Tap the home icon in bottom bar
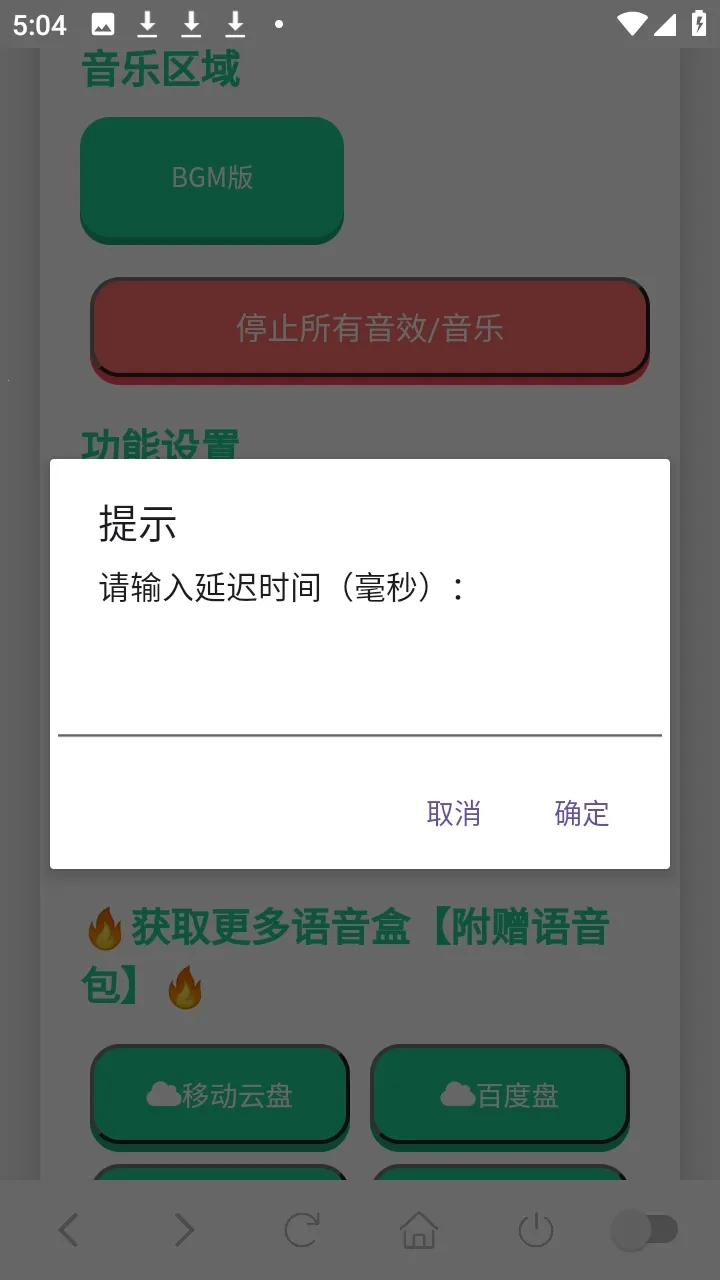 pyautogui.click(x=418, y=1230)
